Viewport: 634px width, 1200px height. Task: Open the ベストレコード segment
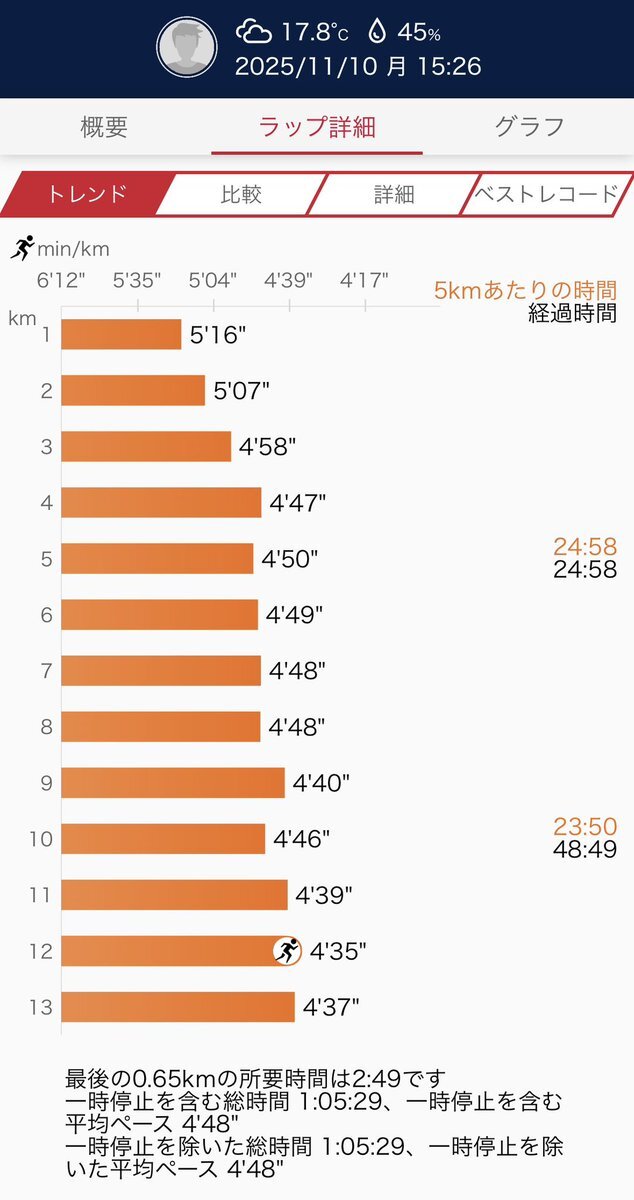click(x=546, y=194)
